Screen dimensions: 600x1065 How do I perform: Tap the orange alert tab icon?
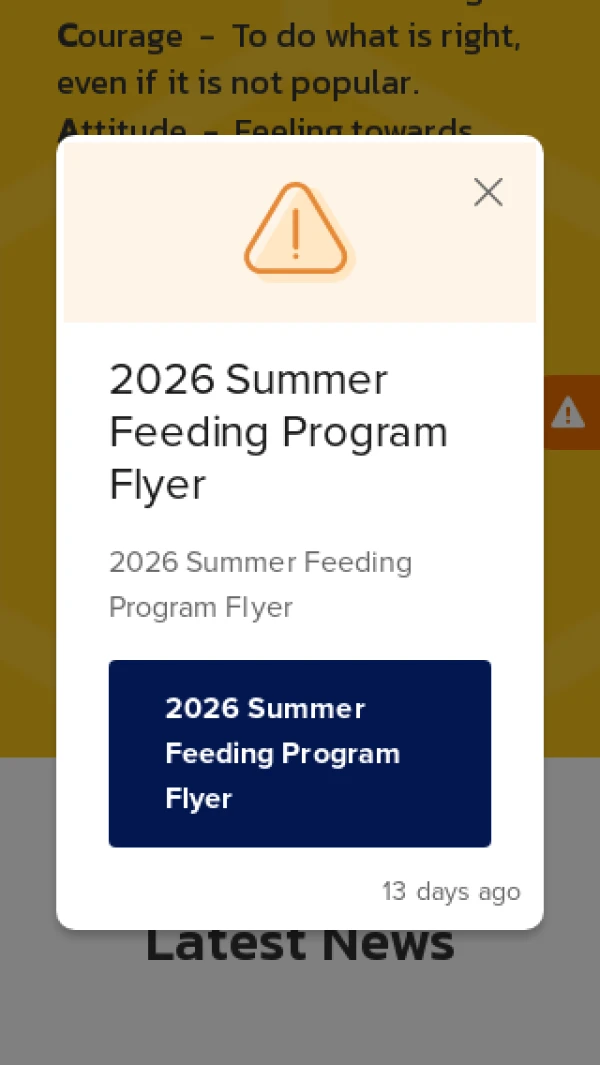570,412
